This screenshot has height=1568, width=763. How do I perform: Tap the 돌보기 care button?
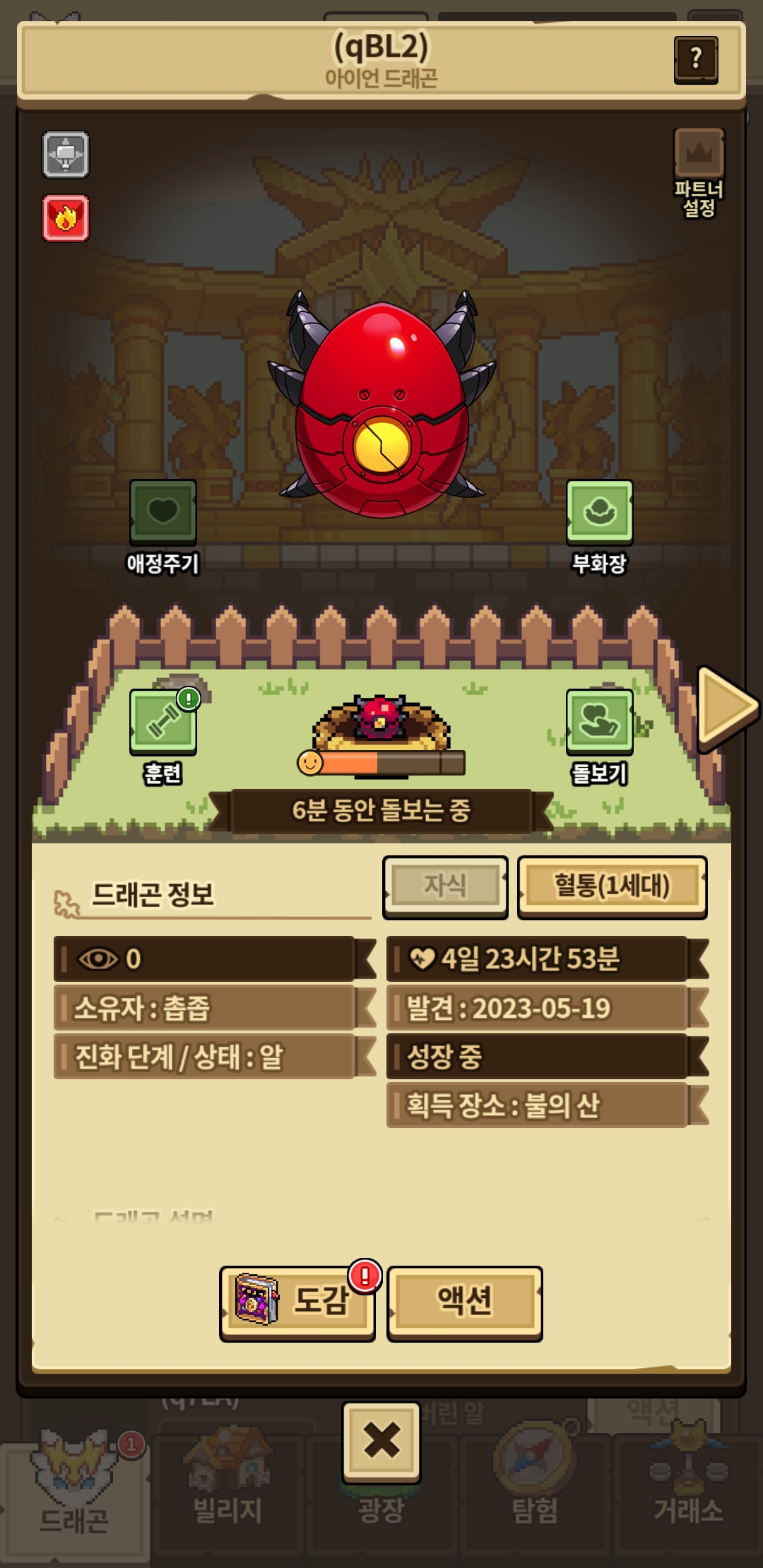point(599,722)
